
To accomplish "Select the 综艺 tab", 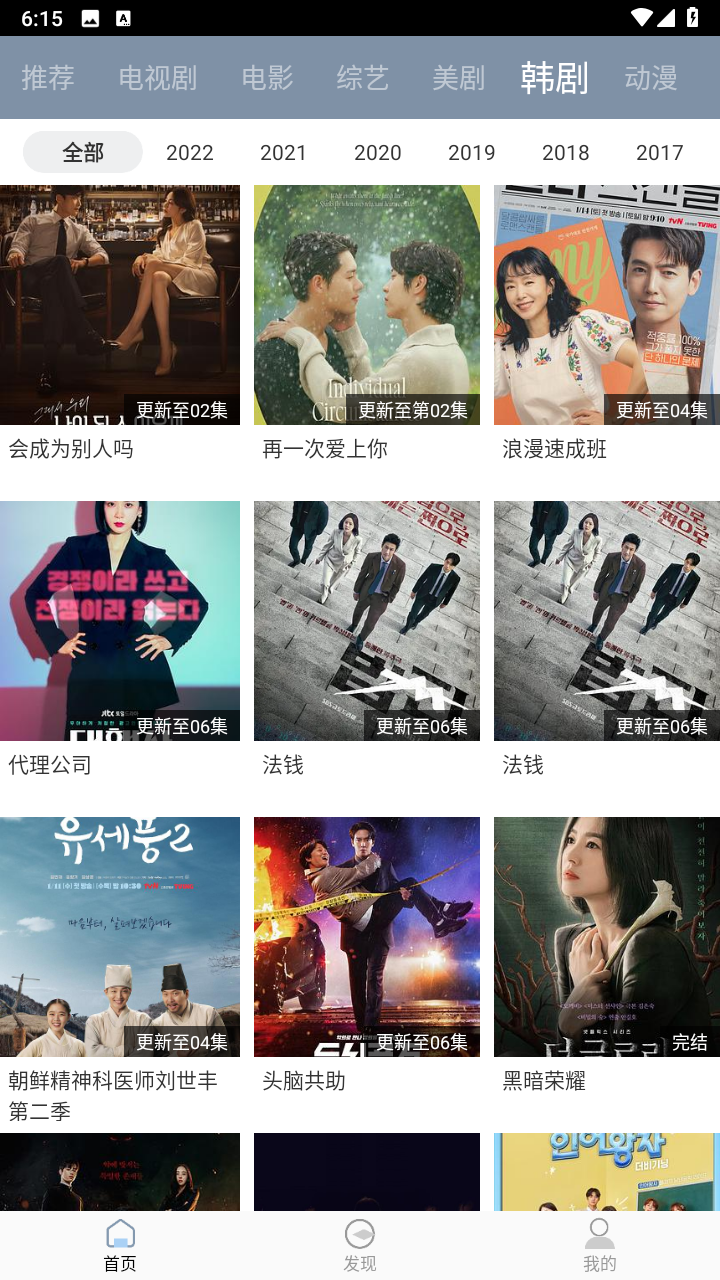I will (362, 78).
